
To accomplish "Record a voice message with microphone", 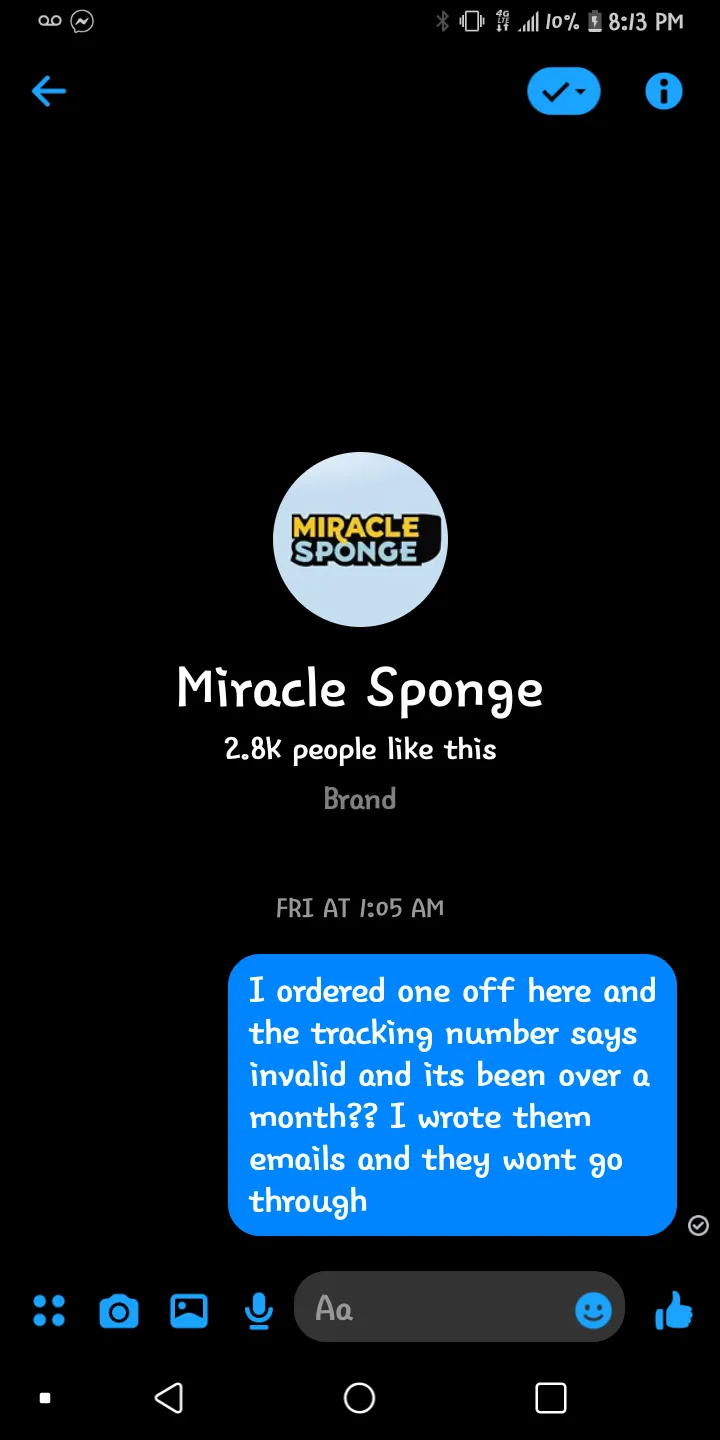I will click(x=258, y=1310).
